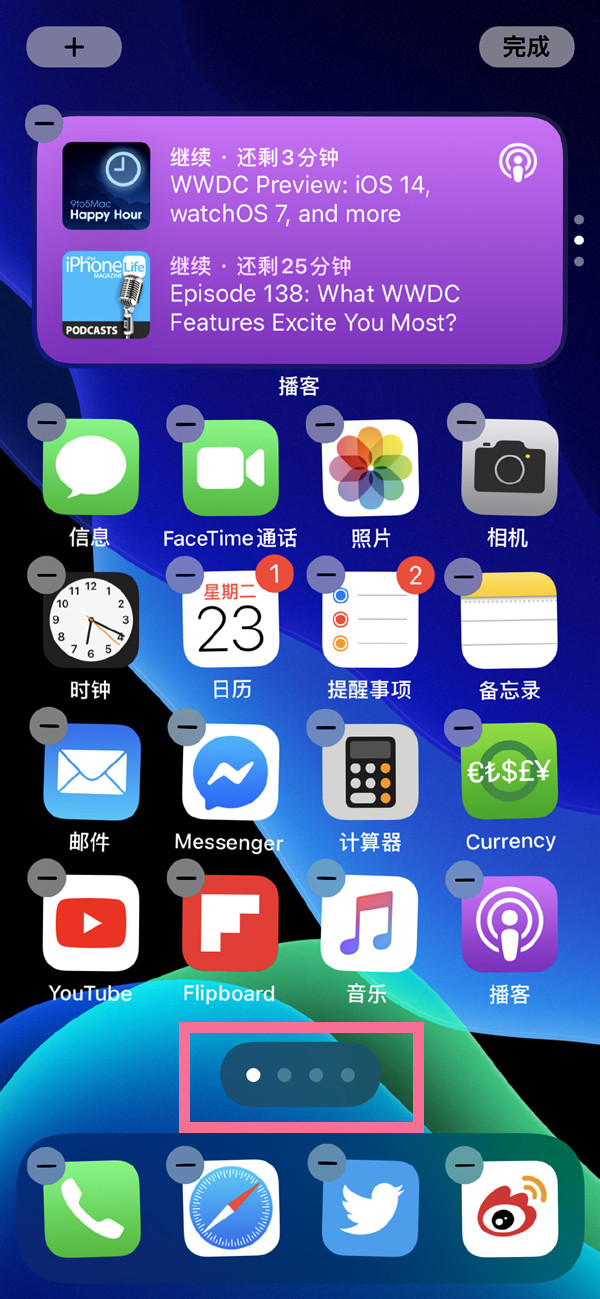The height and width of the screenshot is (1299, 600).
Task: Remove the Podcasts widget with minus badge
Action: (x=44, y=123)
